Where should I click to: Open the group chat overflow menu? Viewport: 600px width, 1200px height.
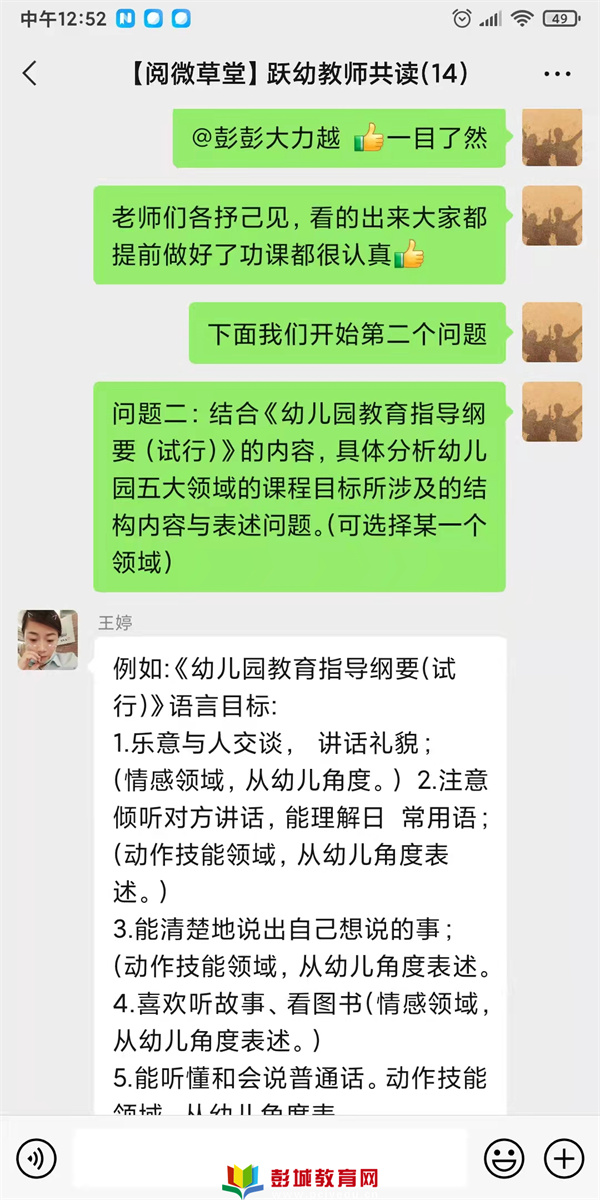[556, 74]
